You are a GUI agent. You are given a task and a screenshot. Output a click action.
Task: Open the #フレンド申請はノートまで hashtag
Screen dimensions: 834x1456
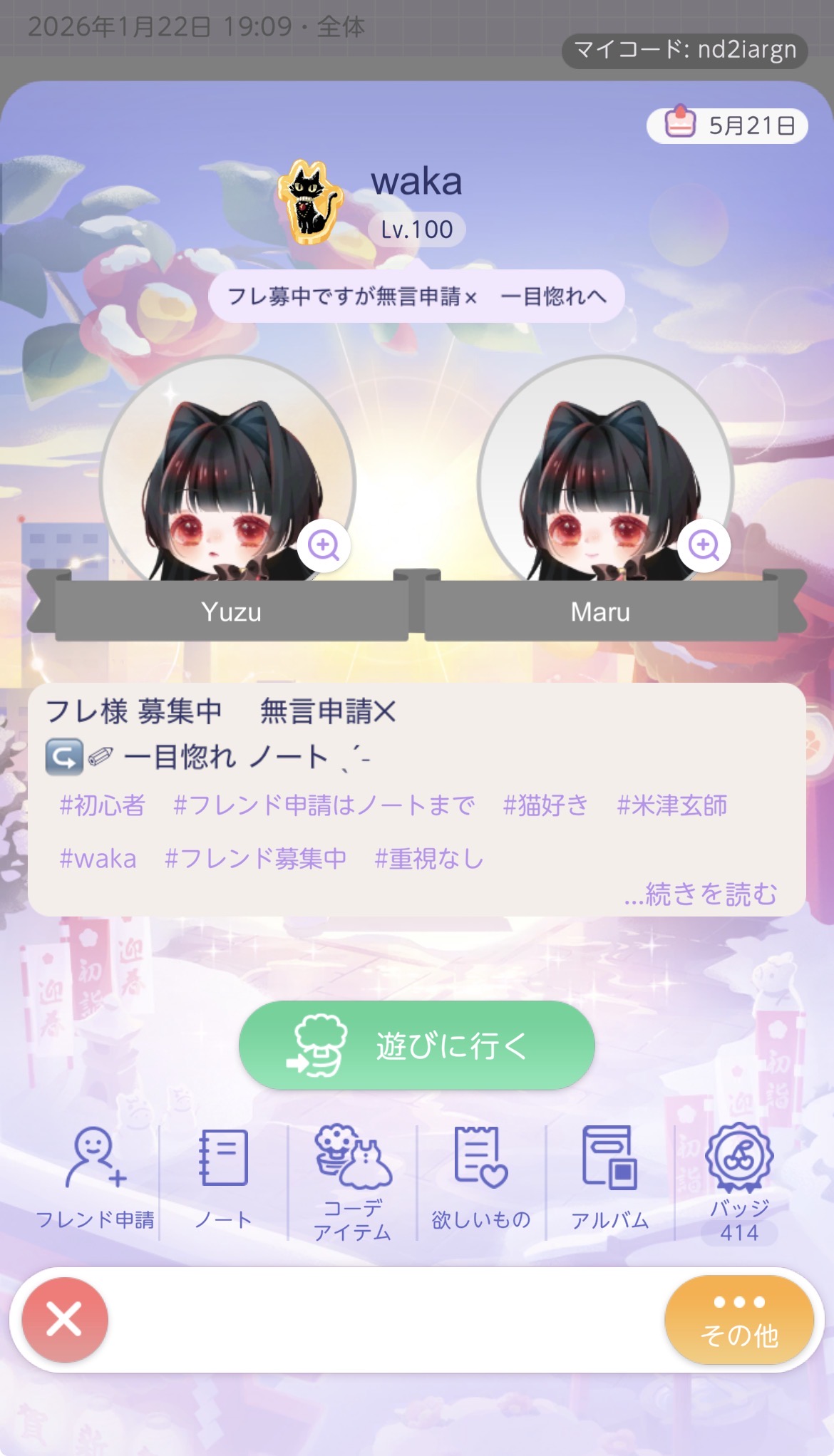click(324, 805)
